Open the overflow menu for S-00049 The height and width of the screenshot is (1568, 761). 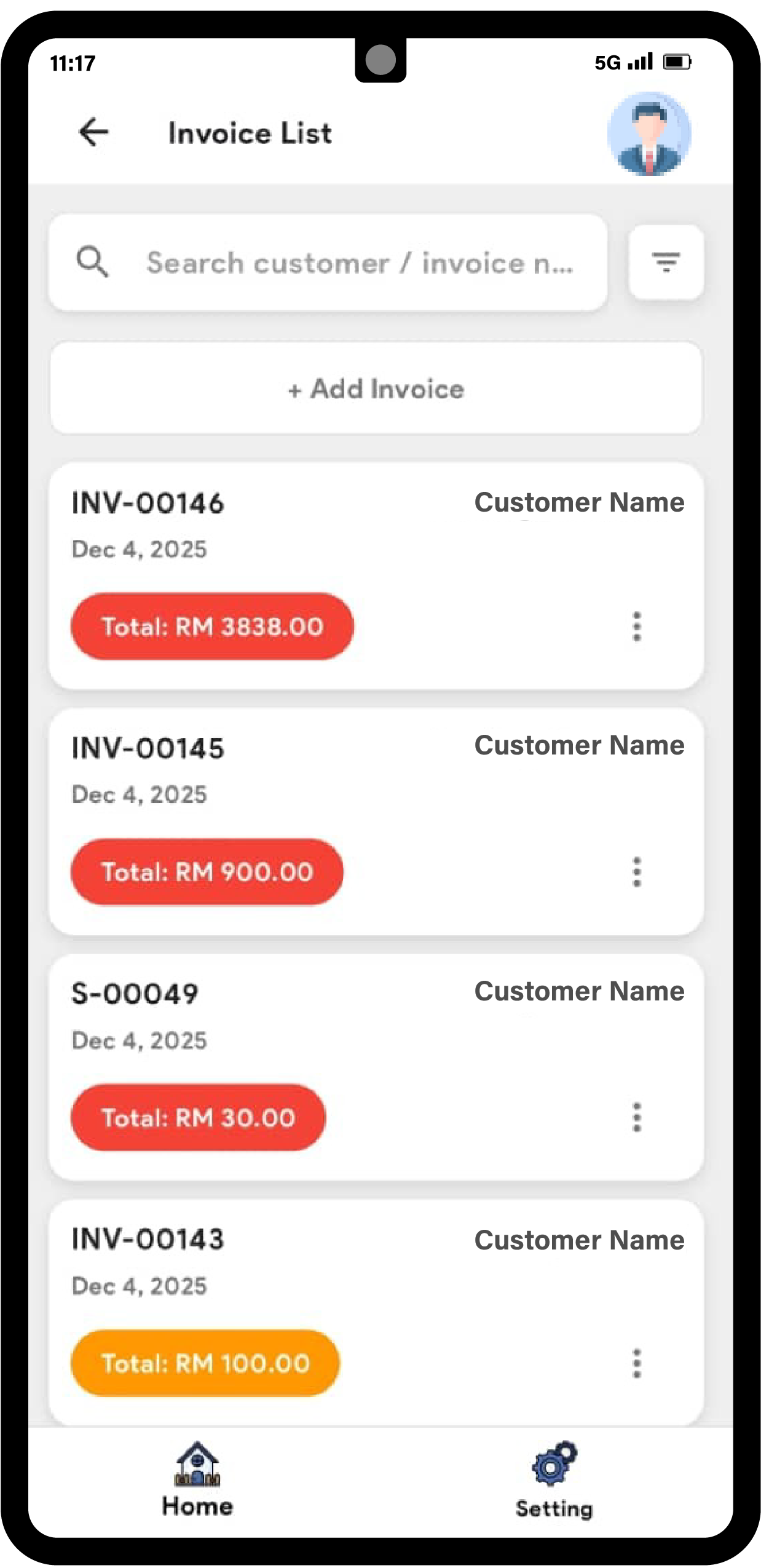[x=637, y=1117]
